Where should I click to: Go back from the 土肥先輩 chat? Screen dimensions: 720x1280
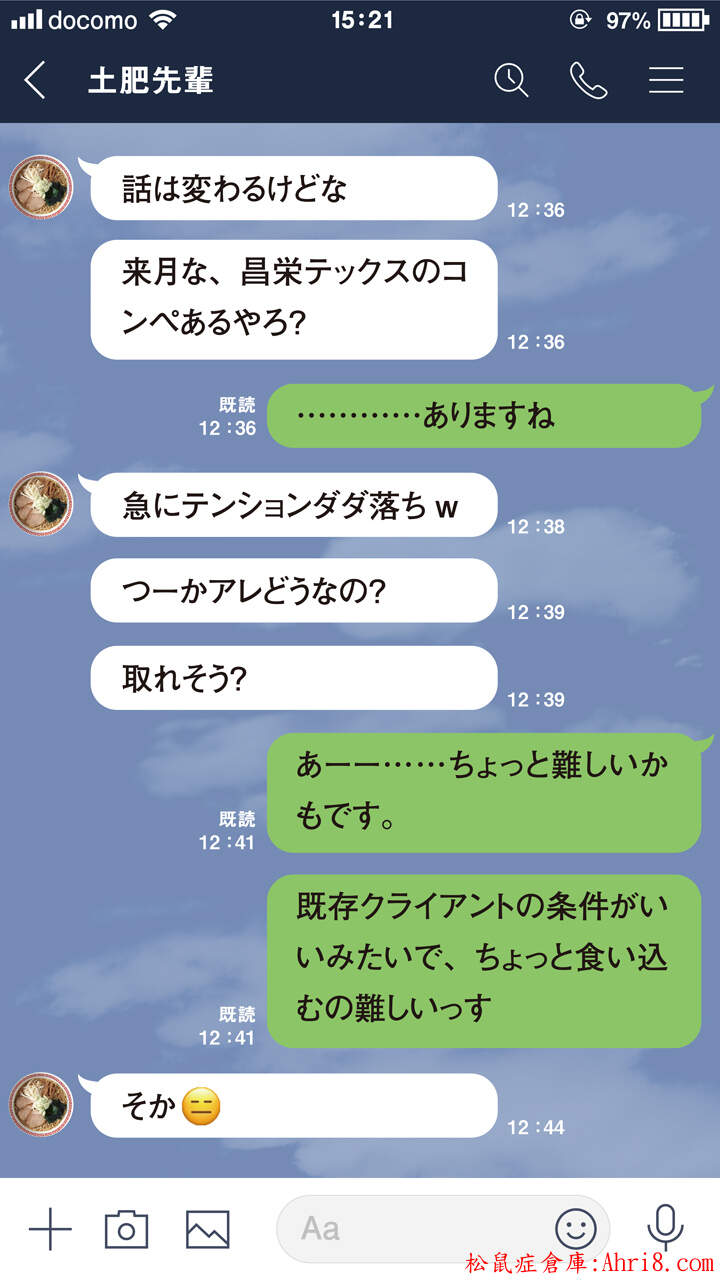(36, 80)
